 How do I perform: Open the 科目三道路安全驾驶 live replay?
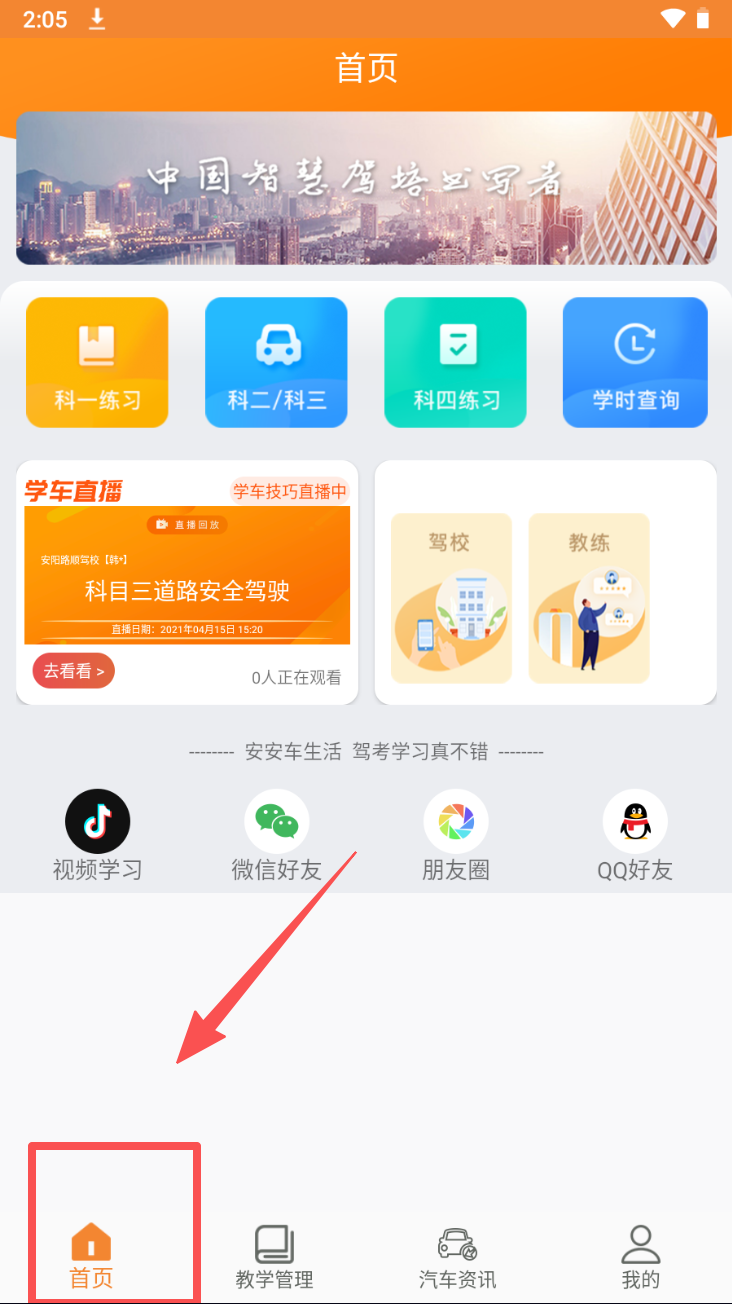point(187,576)
